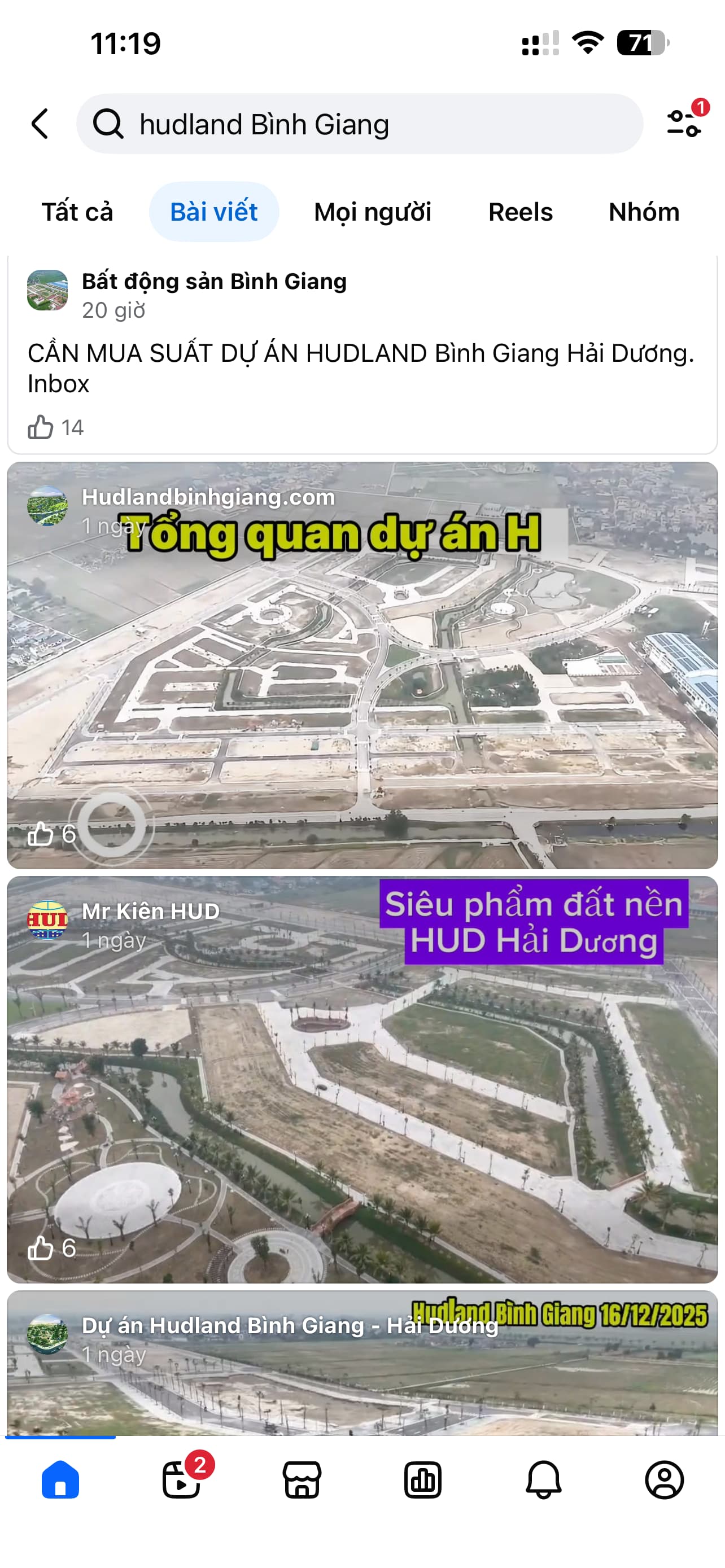Go back from search results
The height and width of the screenshot is (1568, 725).
click(40, 124)
